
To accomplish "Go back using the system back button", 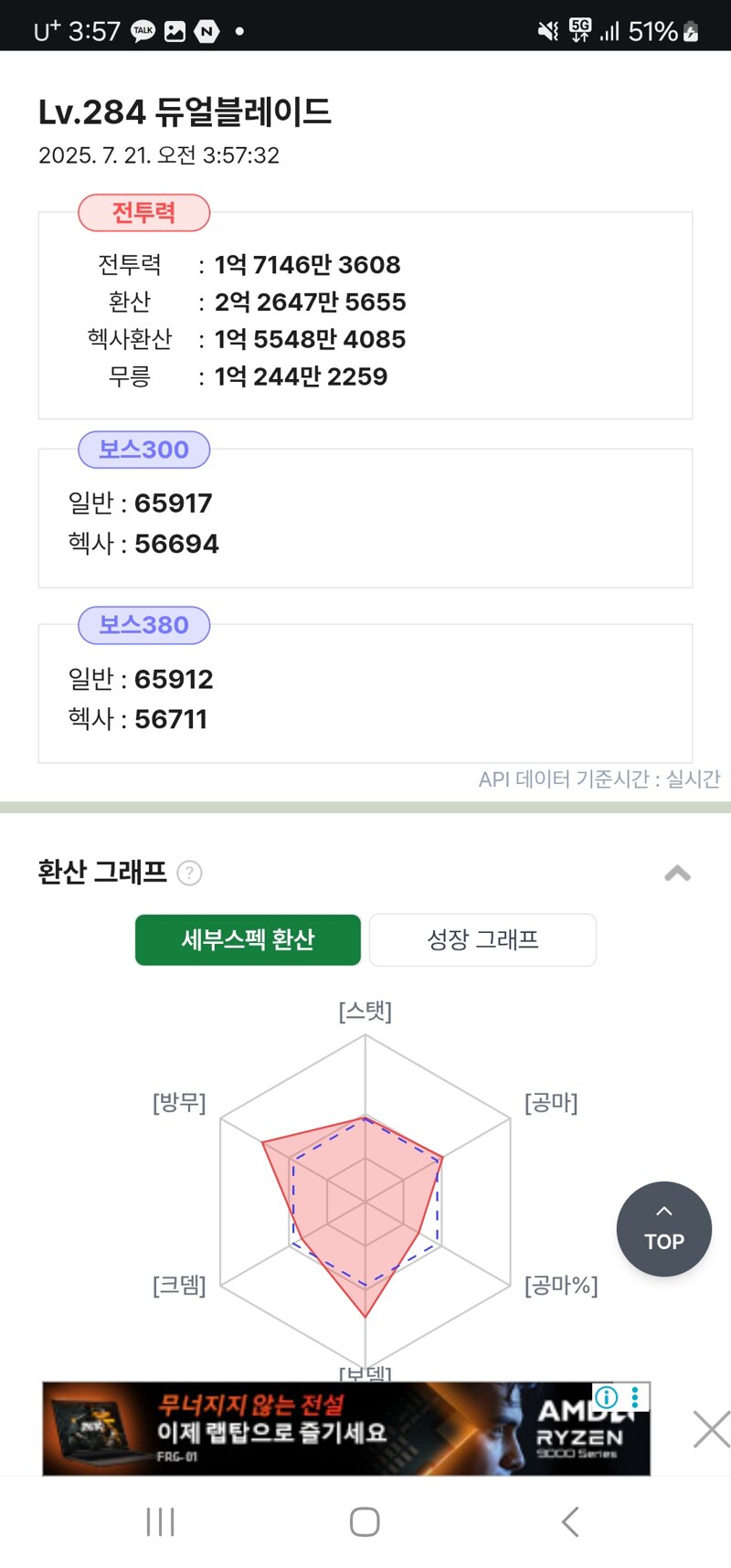I will pos(570,1521).
